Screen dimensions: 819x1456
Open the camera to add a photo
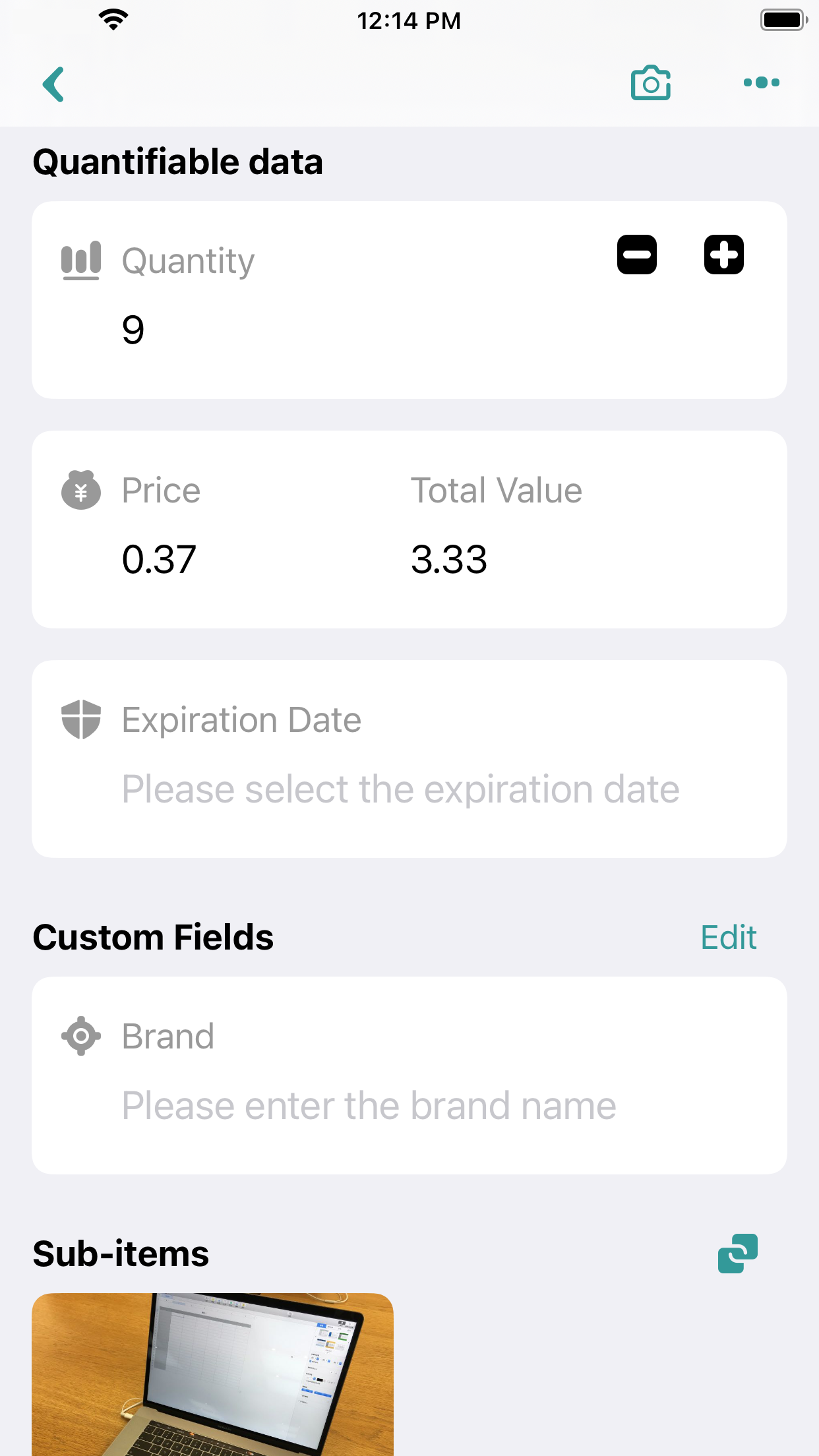(x=650, y=83)
